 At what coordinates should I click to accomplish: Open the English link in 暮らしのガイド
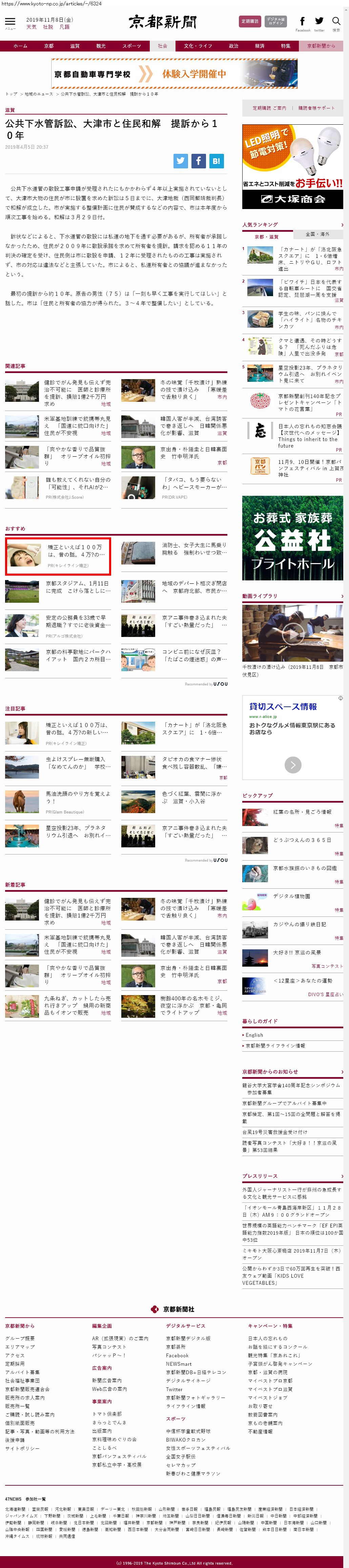pyautogui.click(x=254, y=1035)
